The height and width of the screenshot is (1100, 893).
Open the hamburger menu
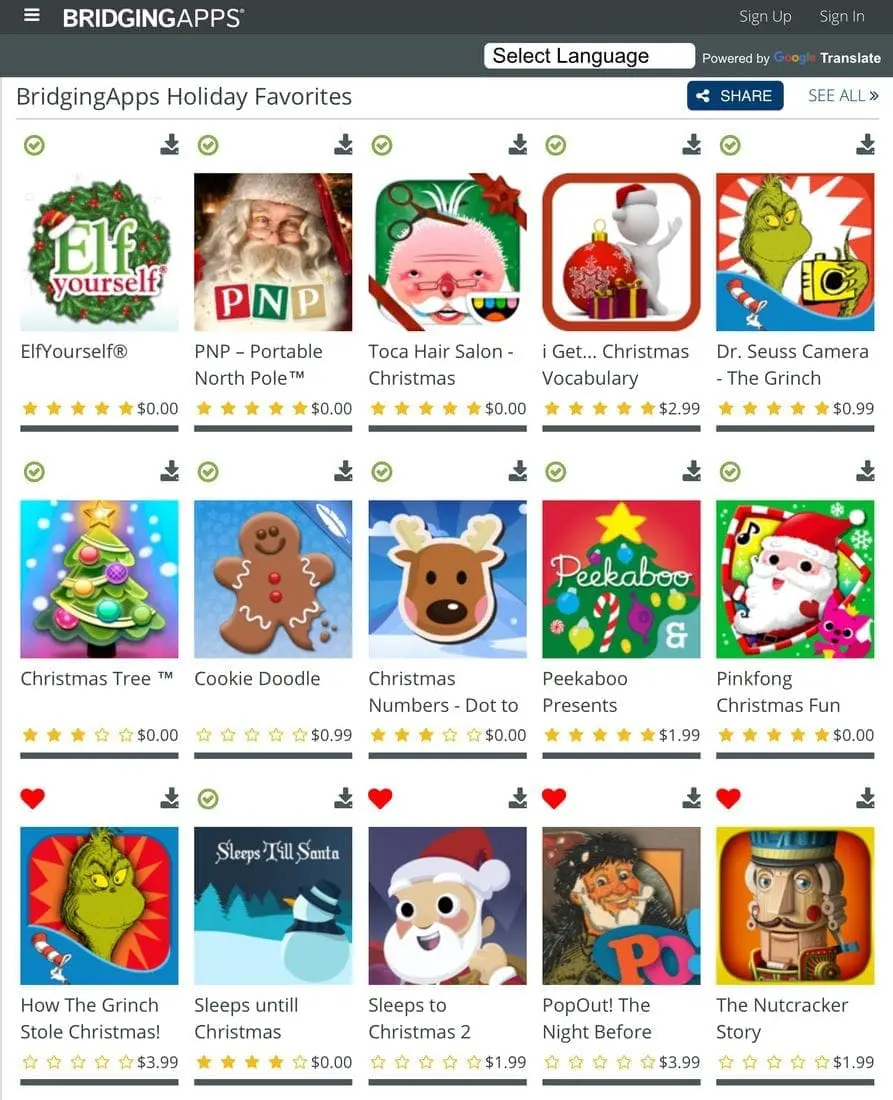(32, 16)
